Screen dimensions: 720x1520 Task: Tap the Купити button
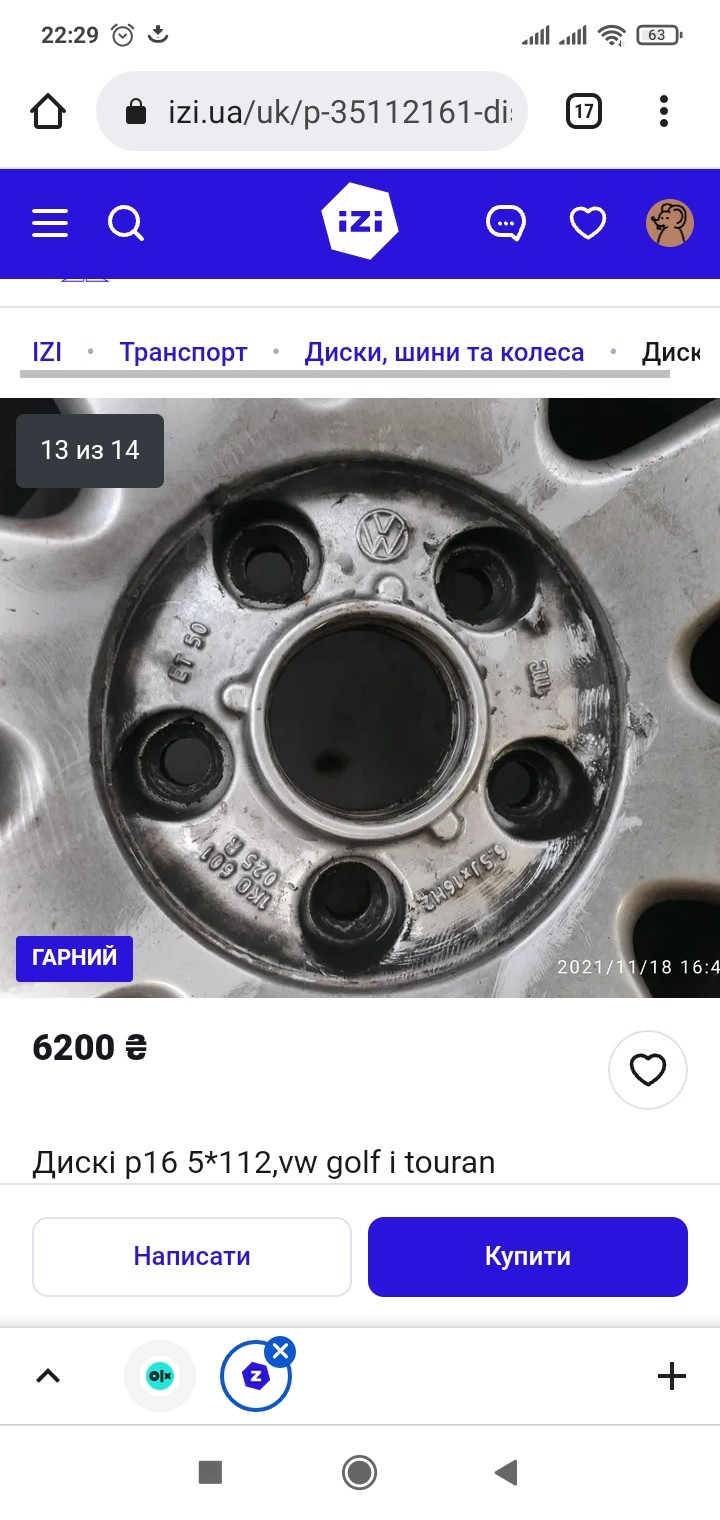(528, 1256)
